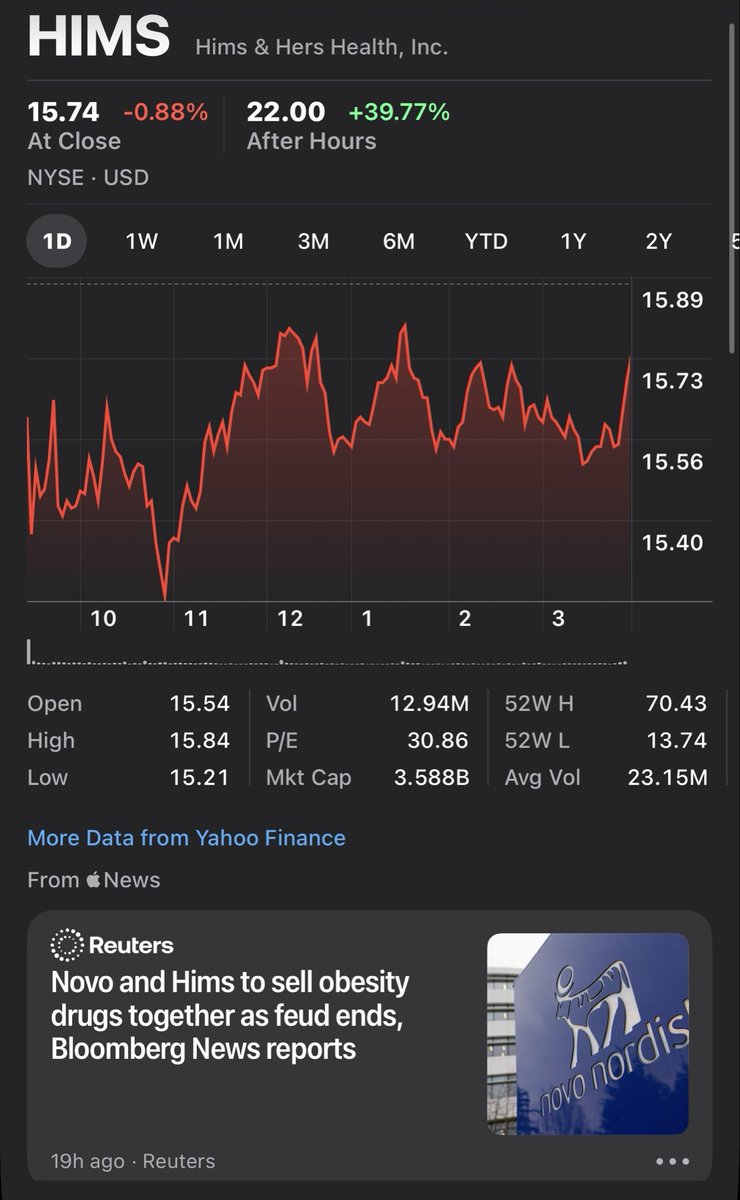Switch chart to 1Y range
Viewport: 740px width, 1200px height.
(573, 241)
